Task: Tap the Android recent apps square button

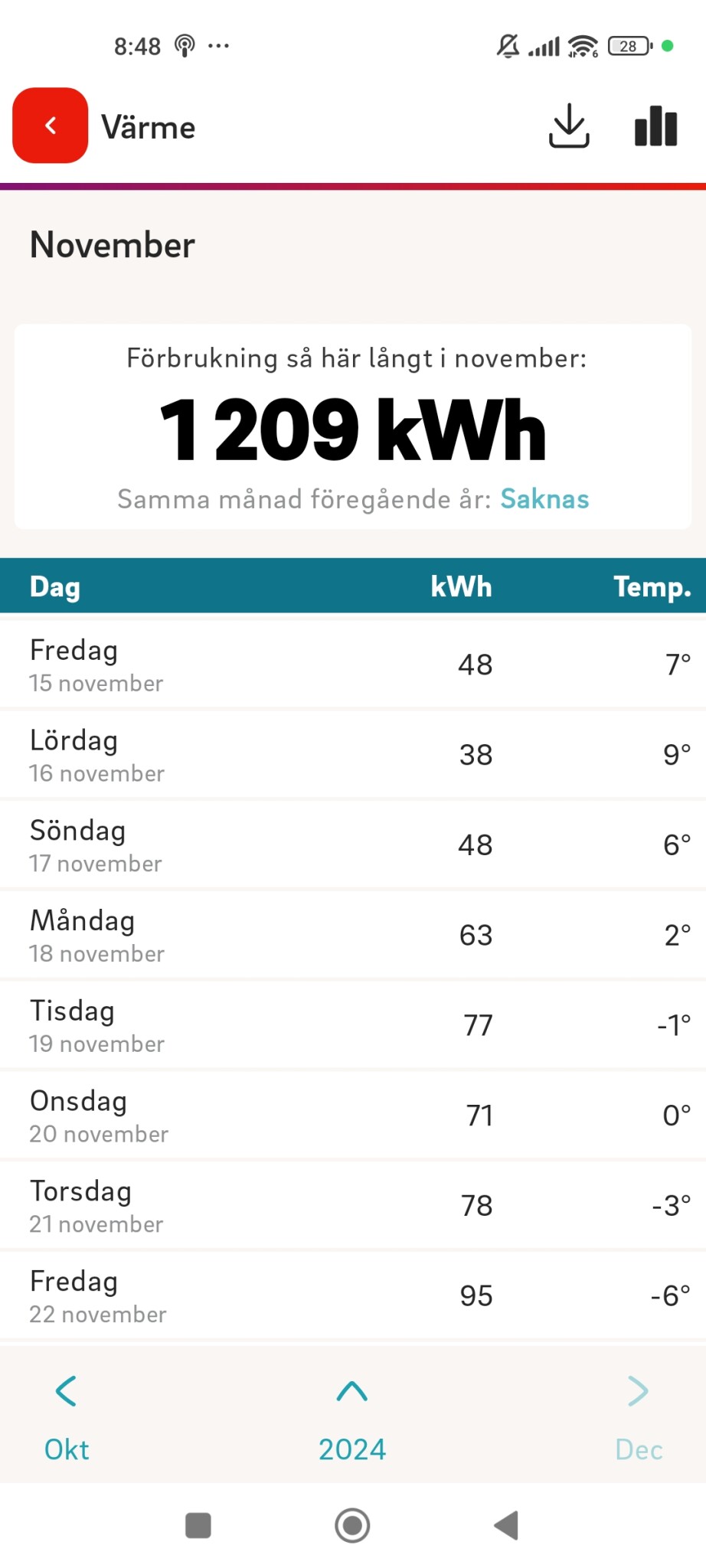Action: pos(198,1526)
